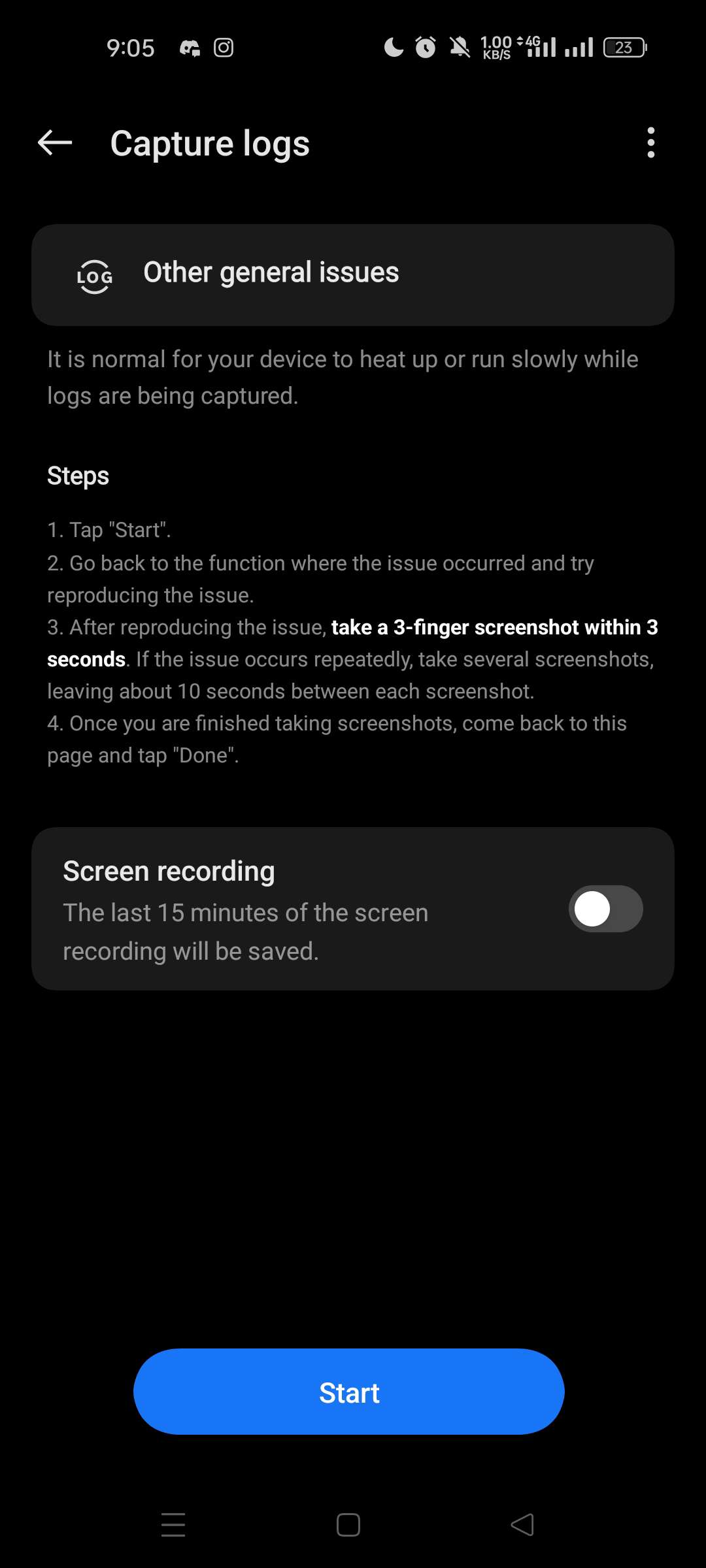Enable the Screen recording switch
The height and width of the screenshot is (1568, 706).
(605, 909)
